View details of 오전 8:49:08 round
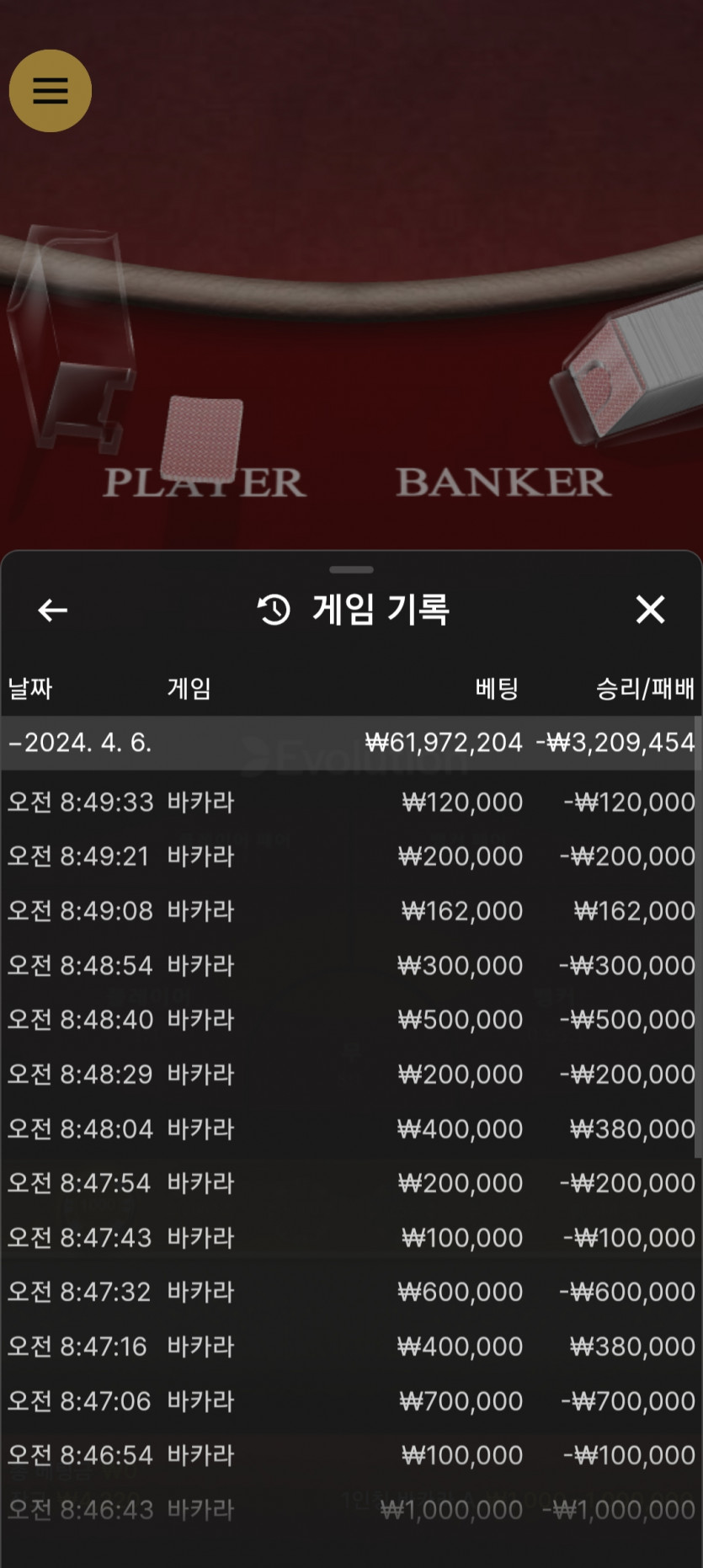Screen dimensions: 703x1568 [x=351, y=911]
